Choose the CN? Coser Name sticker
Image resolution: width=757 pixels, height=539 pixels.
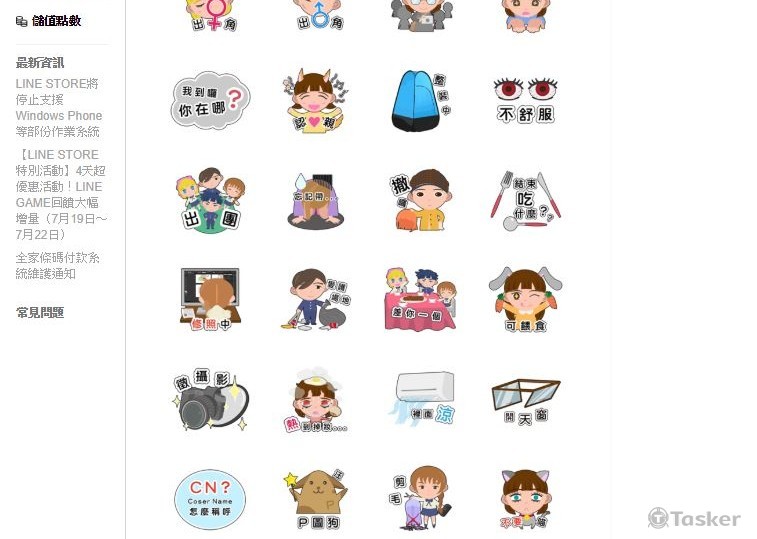210,499
